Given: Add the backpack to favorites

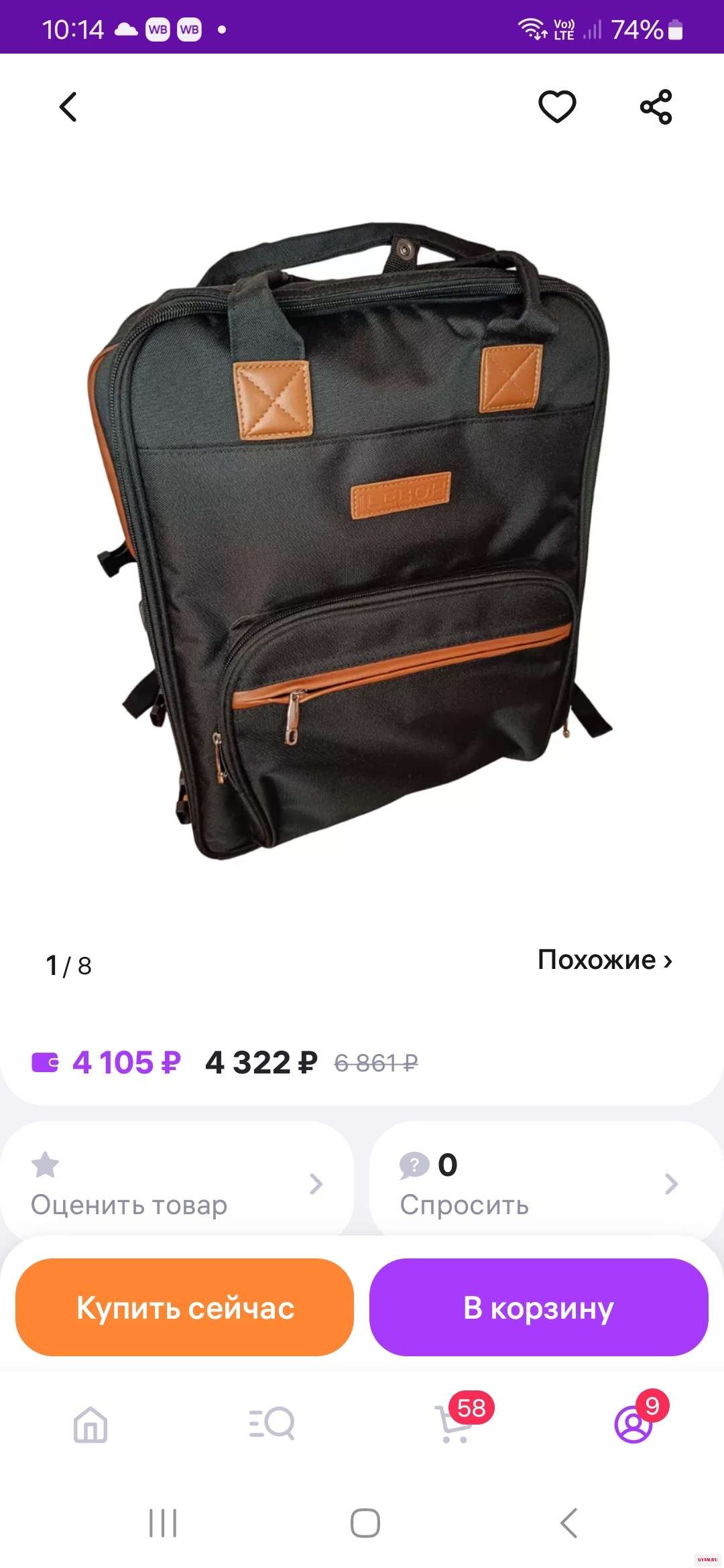Looking at the screenshot, I should [557, 107].
